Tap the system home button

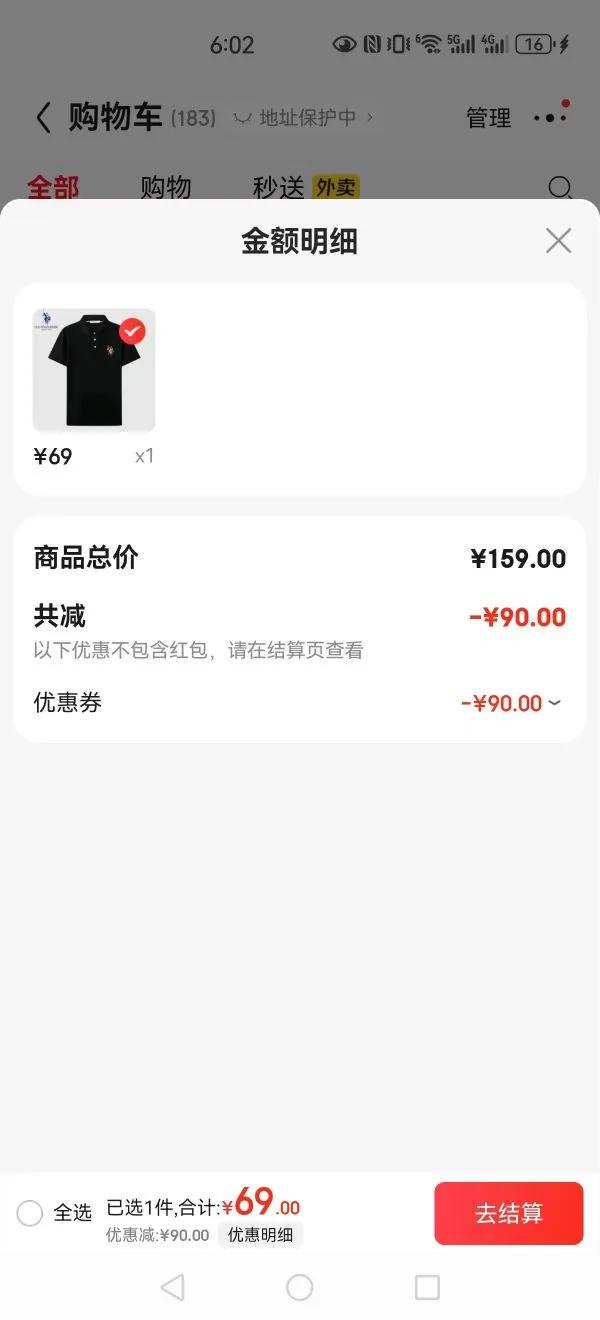pyautogui.click(x=299, y=1287)
